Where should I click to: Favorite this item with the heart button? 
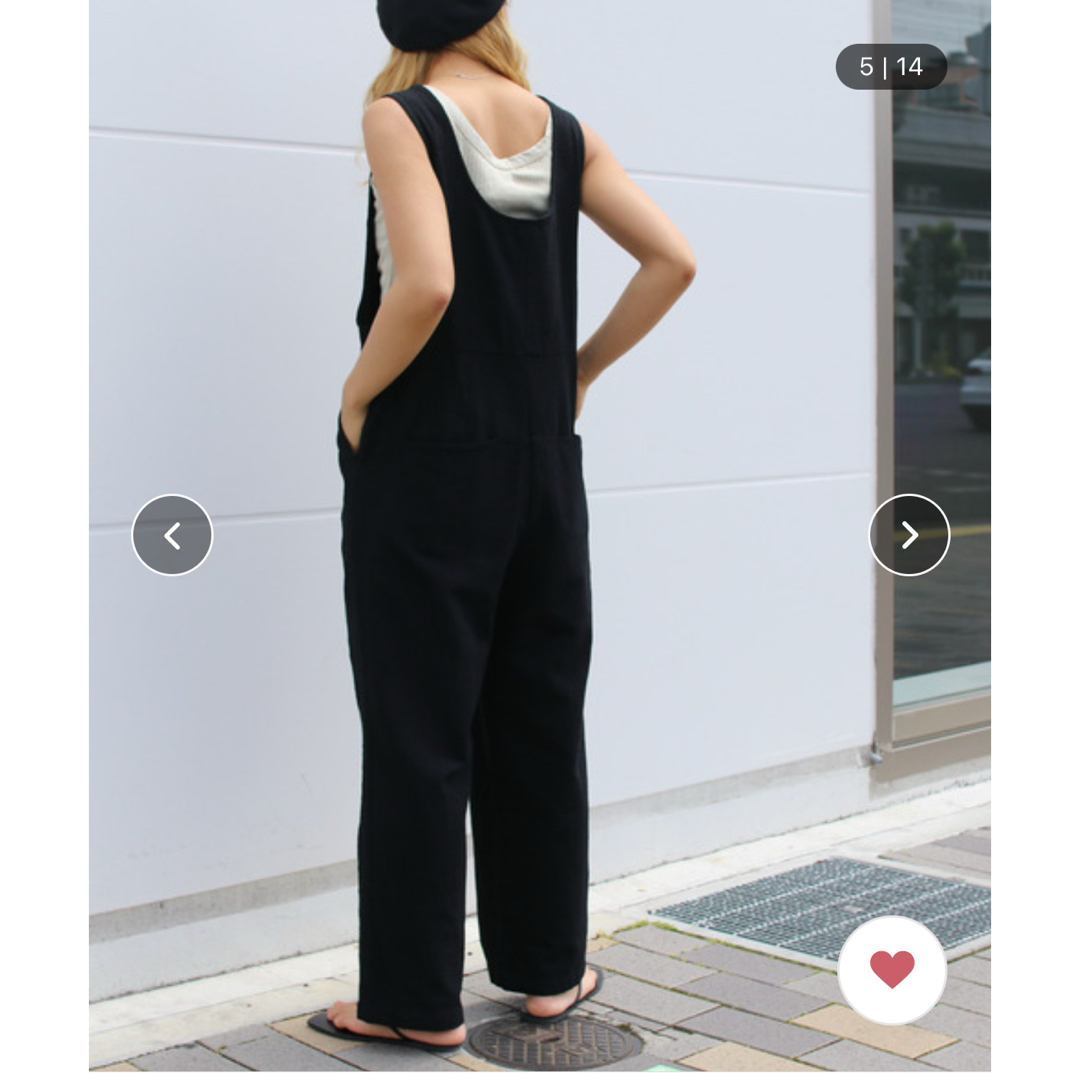pos(892,969)
